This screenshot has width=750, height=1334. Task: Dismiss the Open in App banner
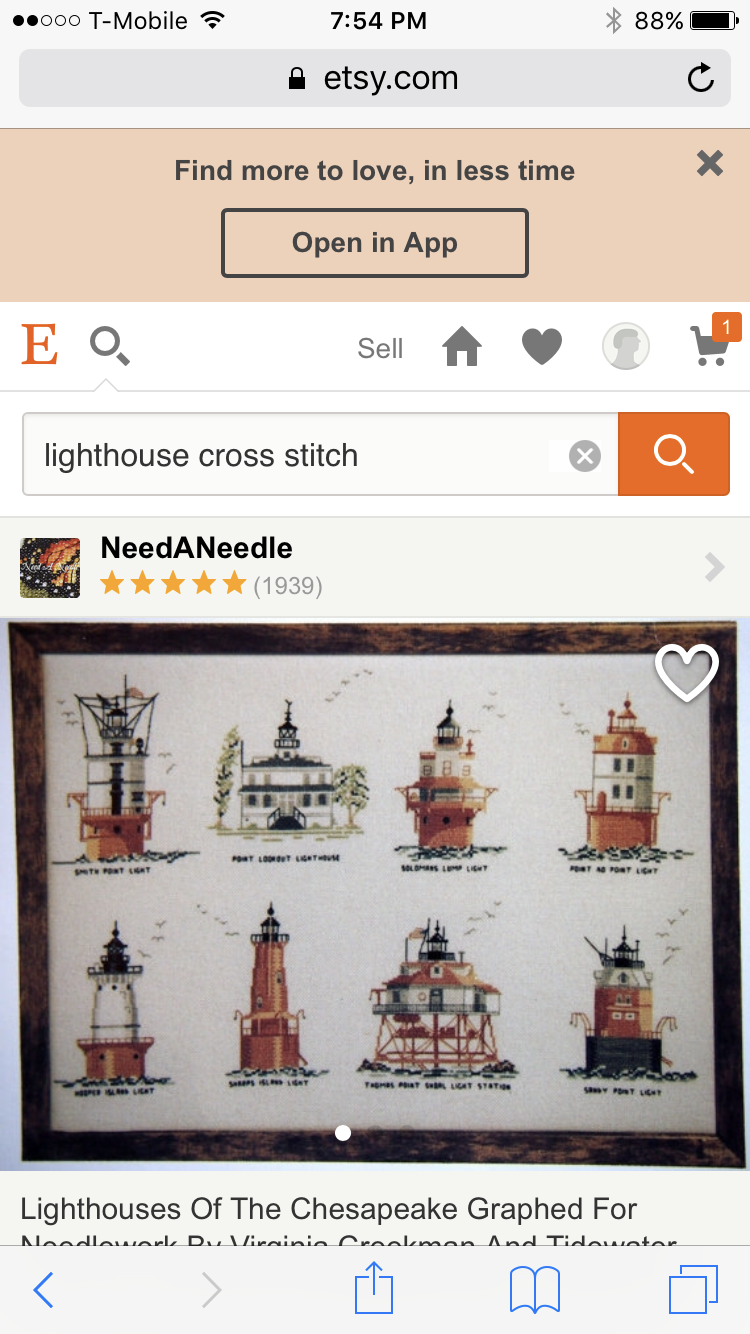(x=709, y=164)
